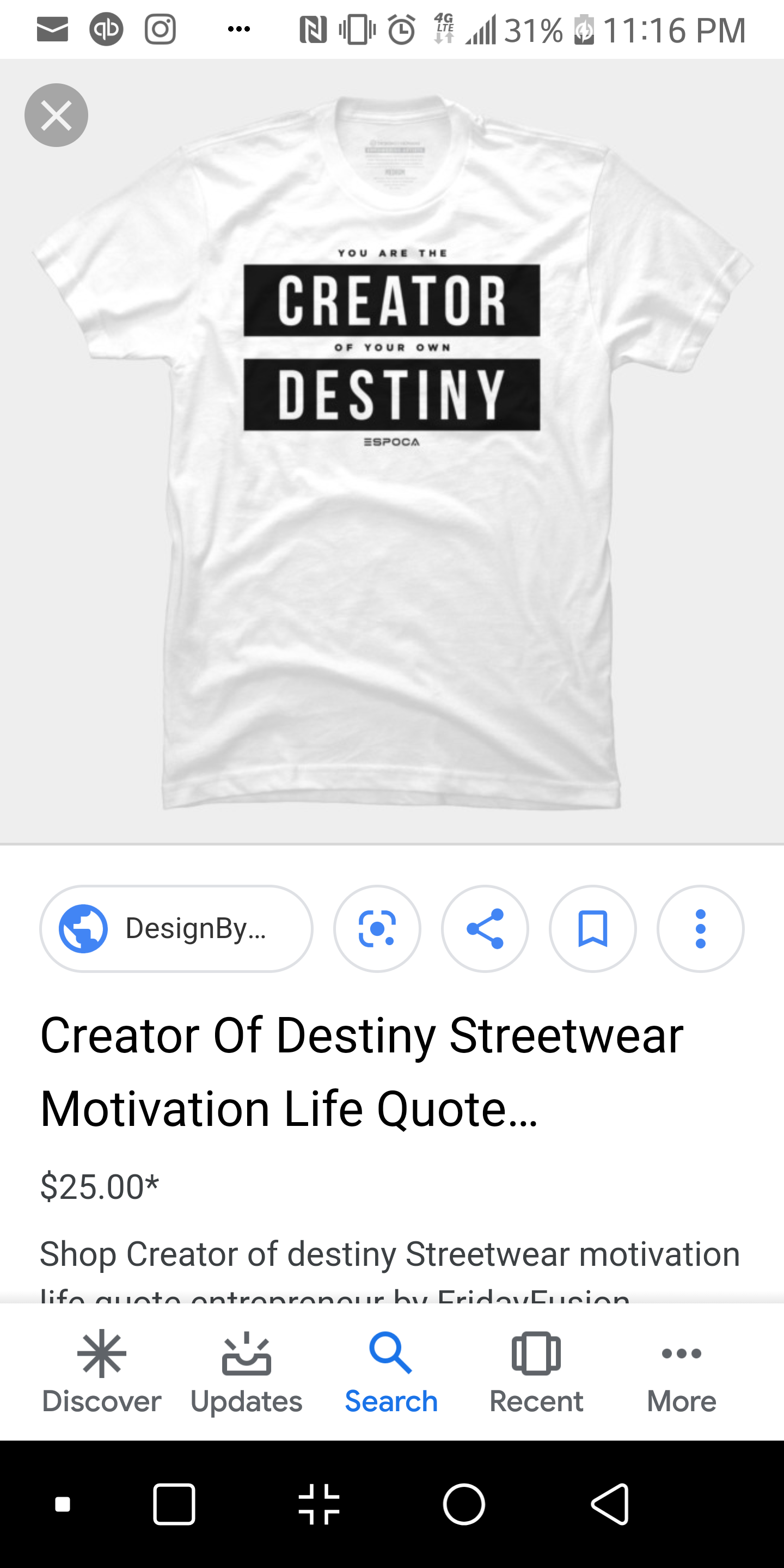
Task: Open the three-dot overflow menu
Action: point(700,928)
